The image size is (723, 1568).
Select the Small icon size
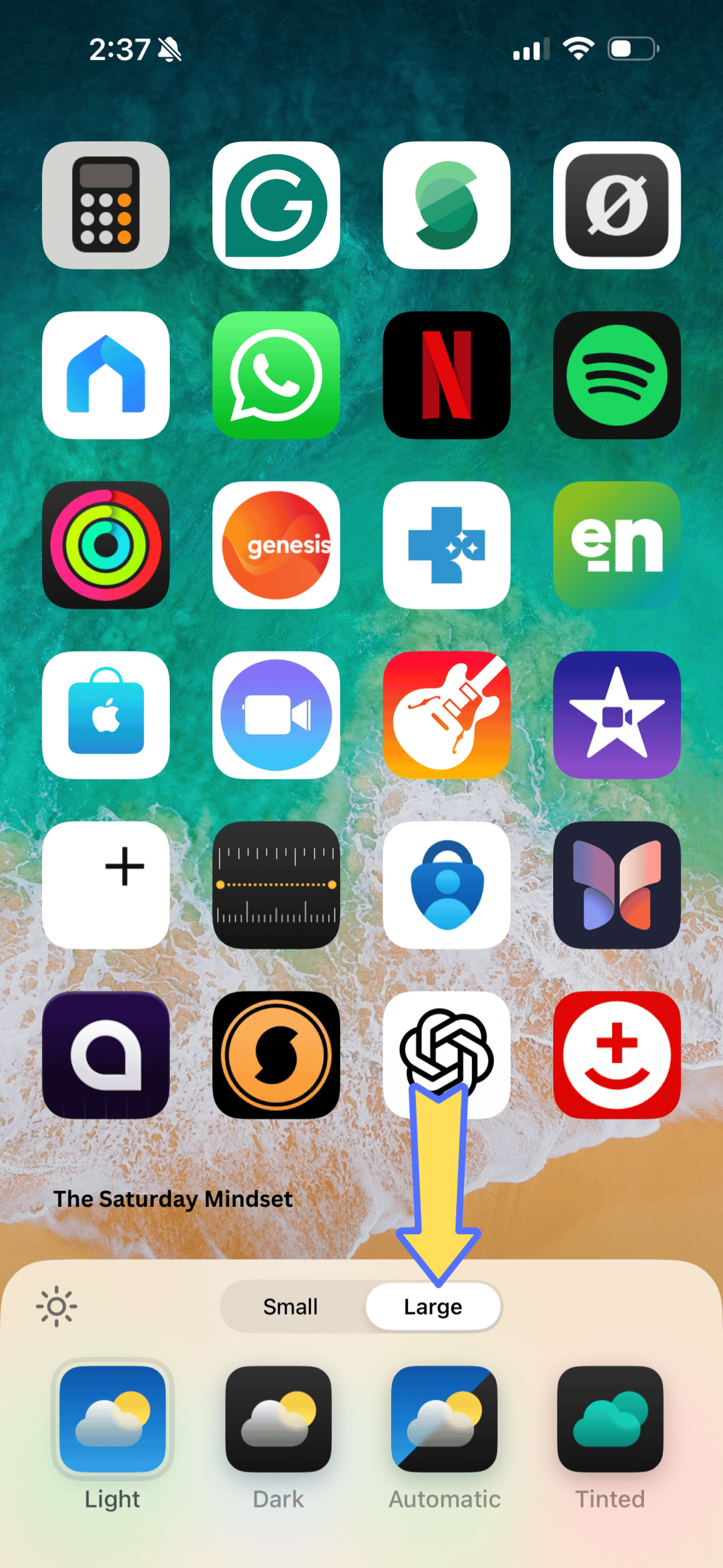pyautogui.click(x=291, y=1306)
